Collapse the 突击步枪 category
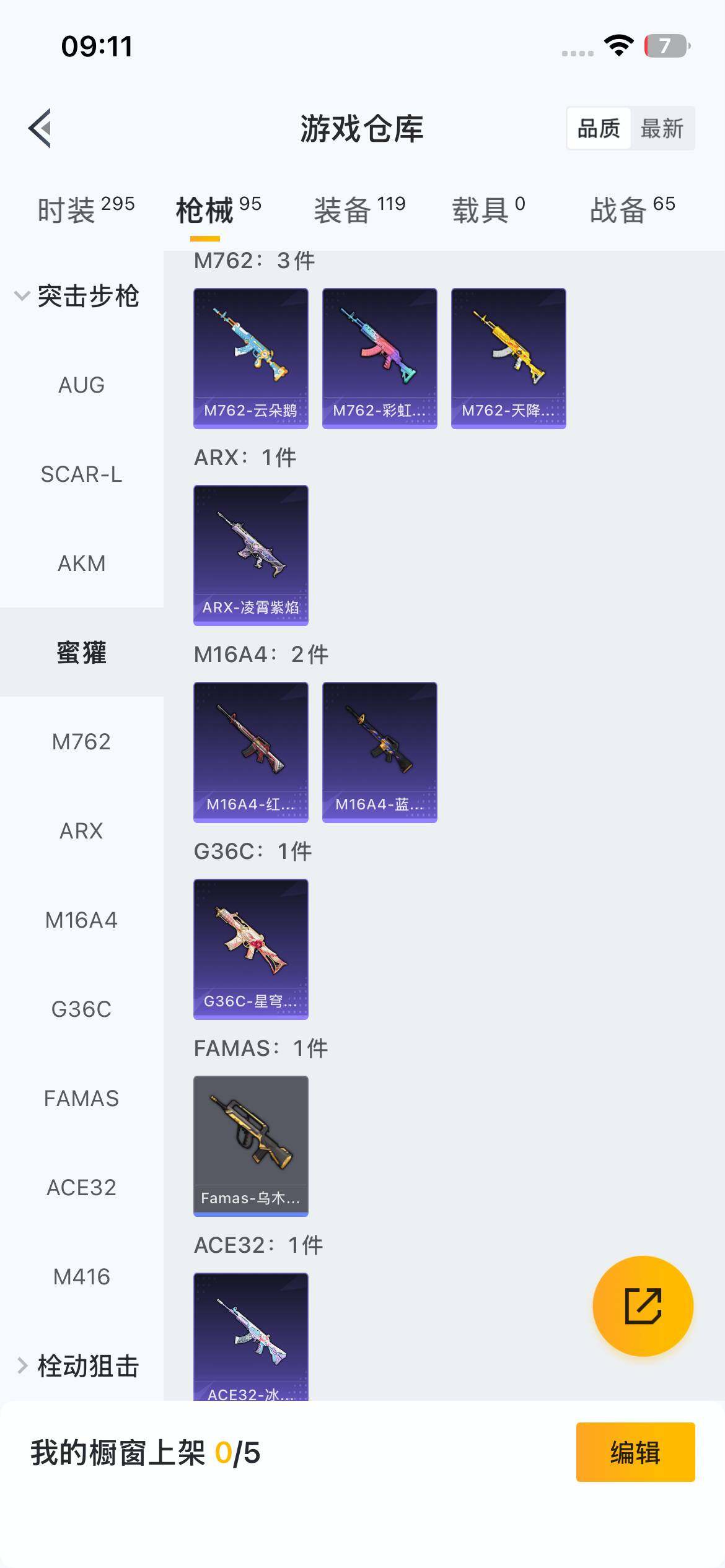Image resolution: width=725 pixels, height=1568 pixels. (77, 296)
